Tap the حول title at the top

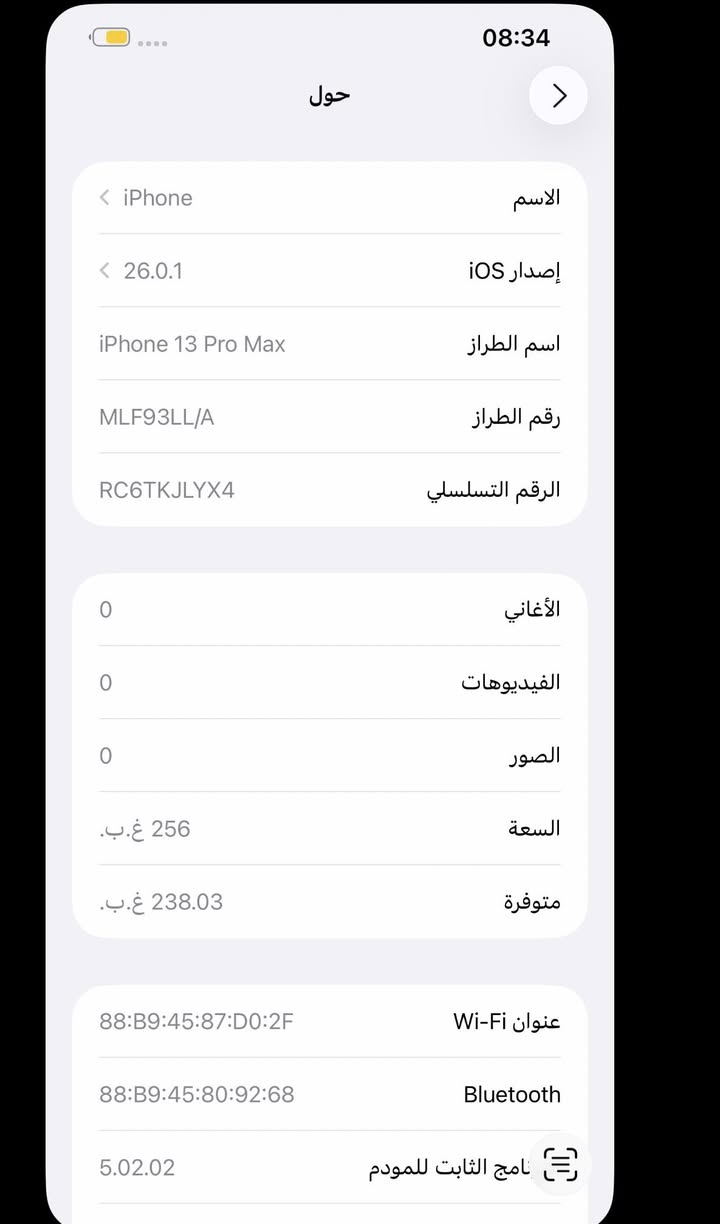[328, 95]
